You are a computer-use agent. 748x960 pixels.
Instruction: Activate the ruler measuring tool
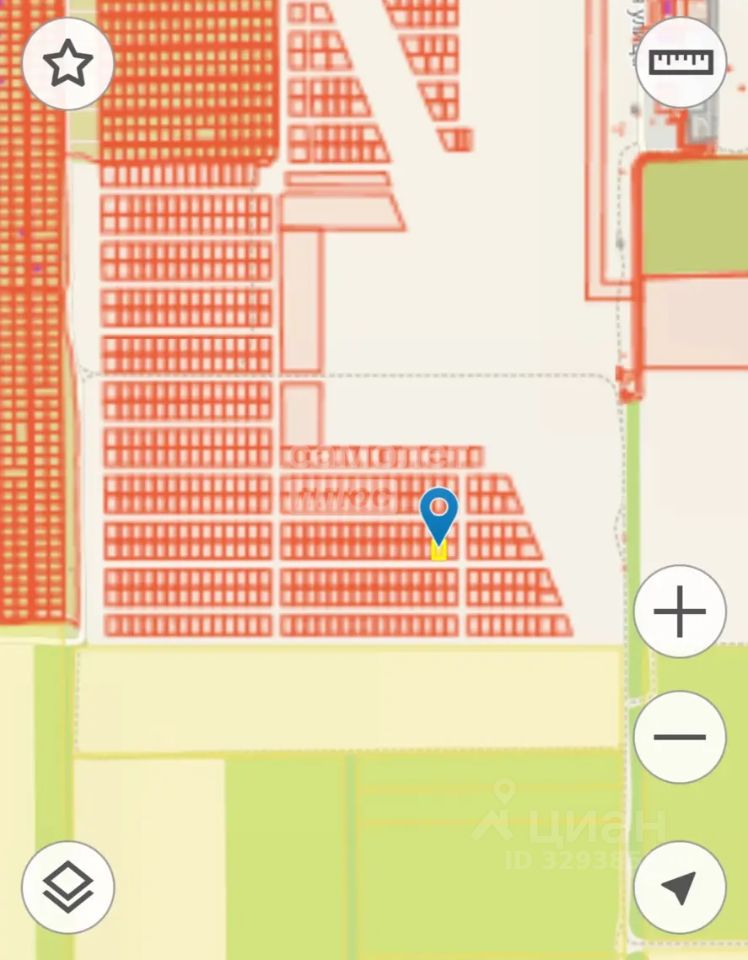tap(681, 62)
